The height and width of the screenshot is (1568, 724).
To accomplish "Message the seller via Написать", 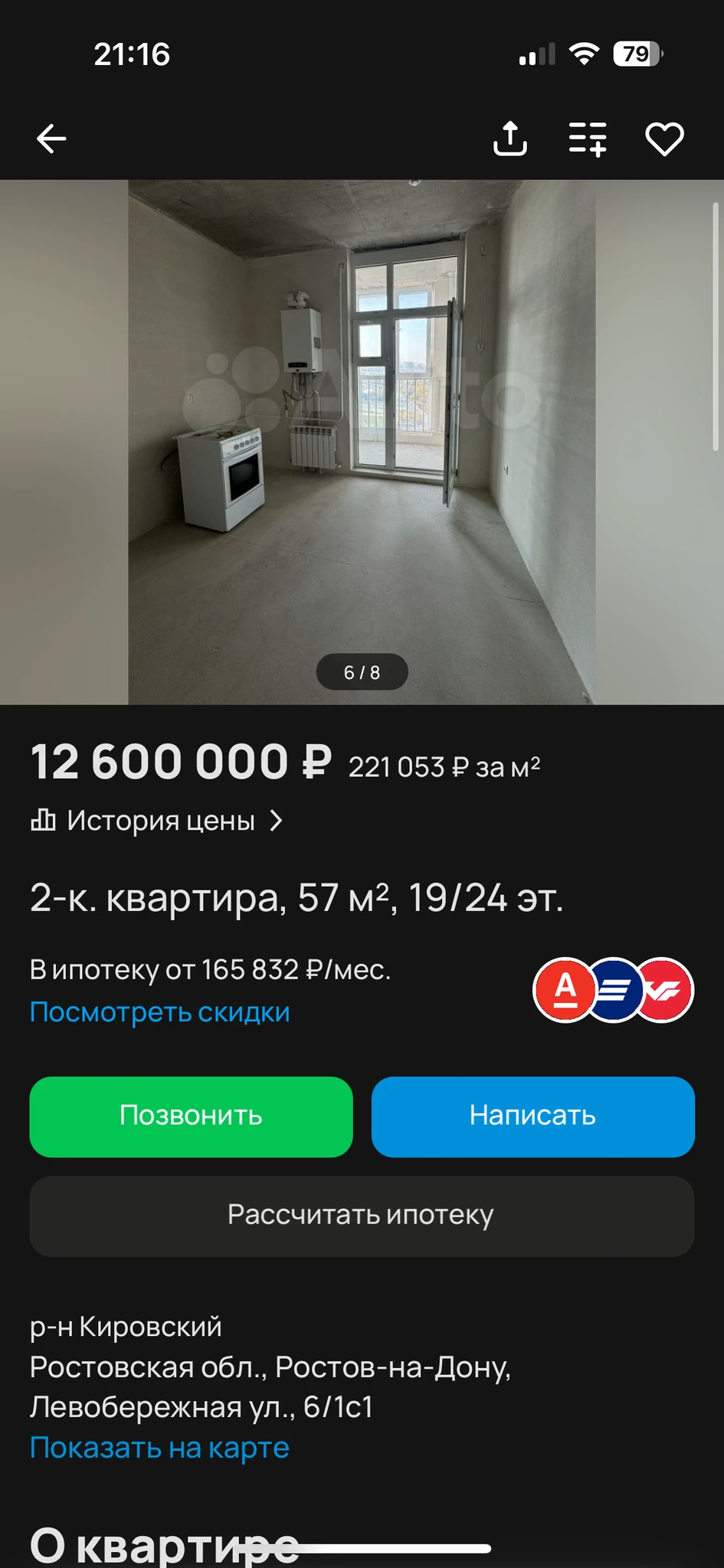I will pyautogui.click(x=532, y=1116).
